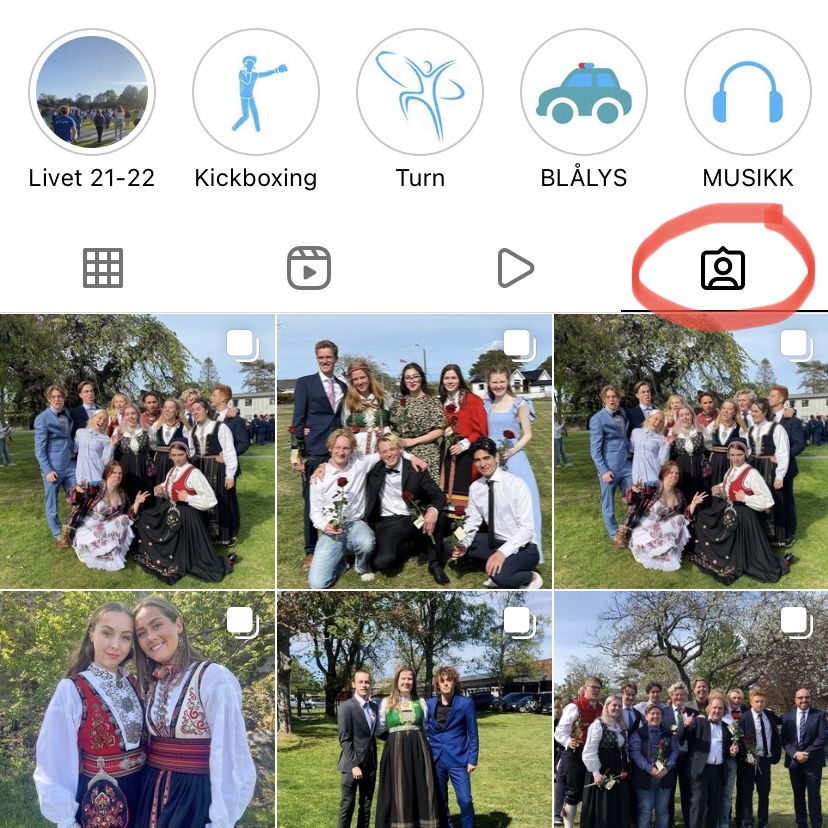Open the post of two women in bunads
Viewport: 828px width, 828px height.
click(137, 710)
